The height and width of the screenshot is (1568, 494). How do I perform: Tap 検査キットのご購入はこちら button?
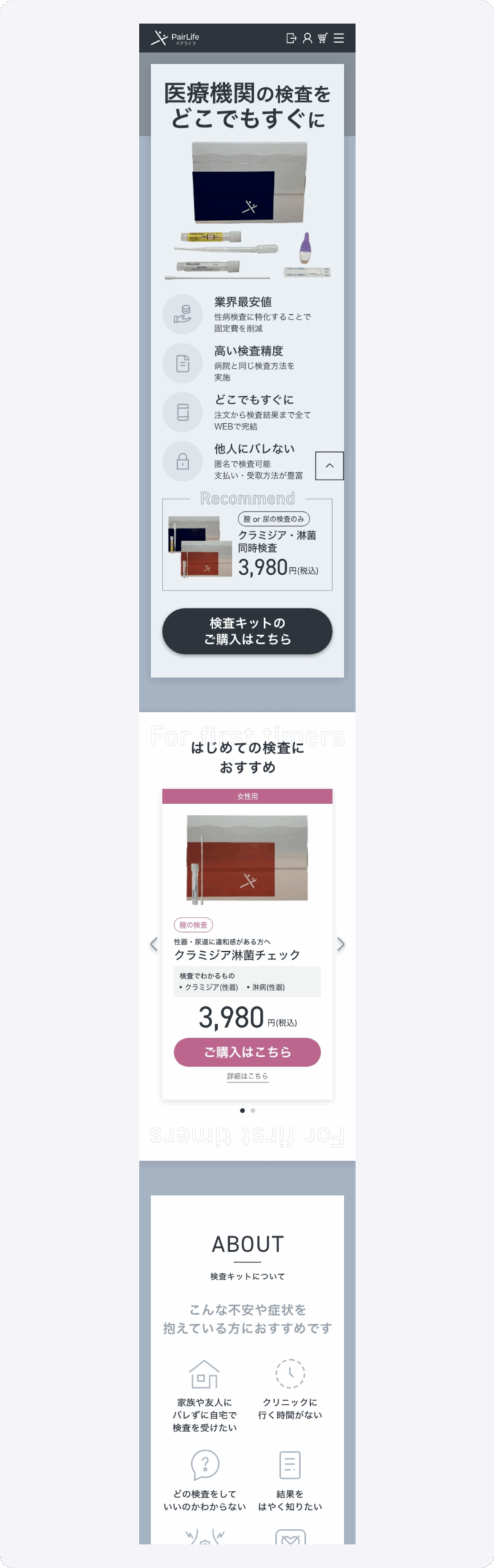click(x=247, y=631)
